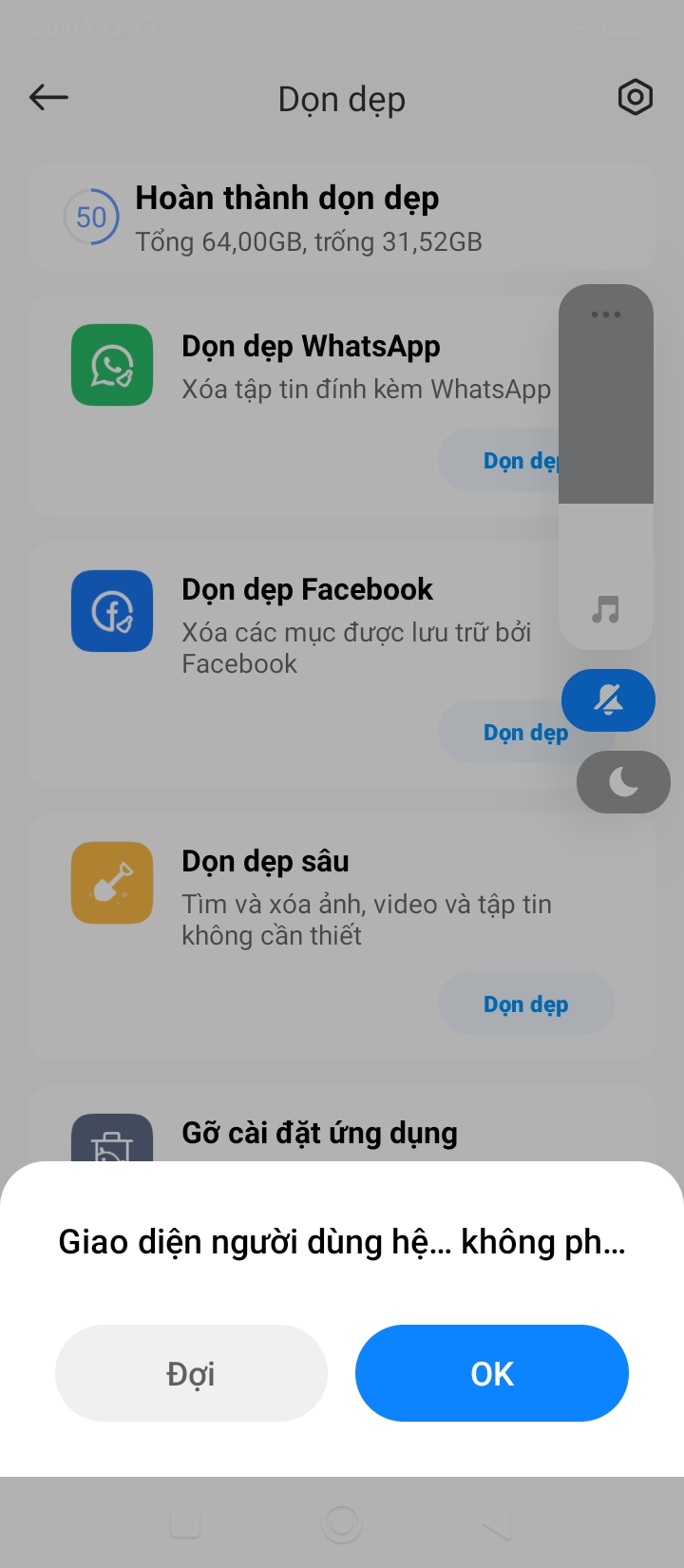Tap Dọn dẹp for WhatsApp
The height and width of the screenshot is (1568, 684).
point(499,460)
